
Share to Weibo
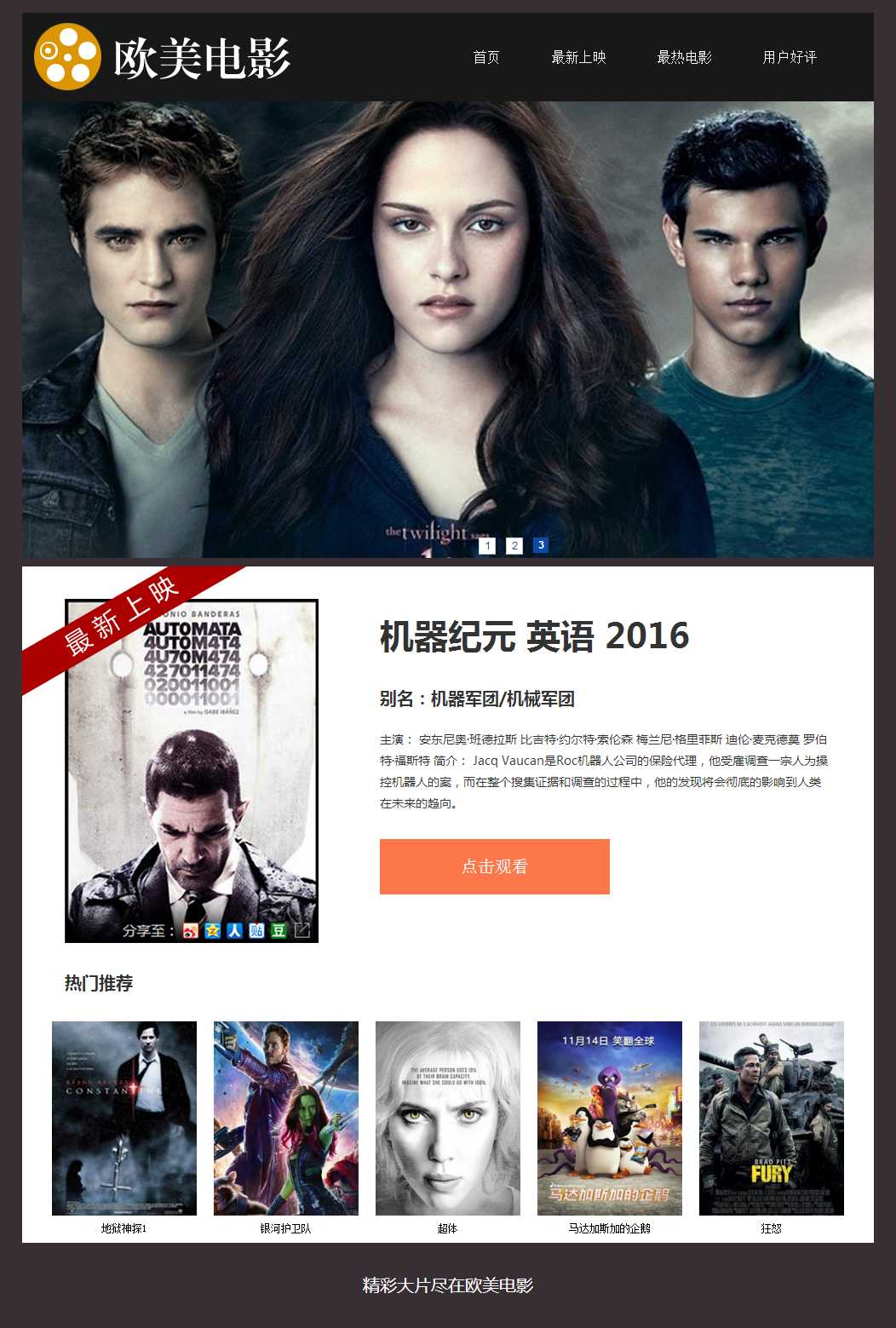(x=191, y=931)
